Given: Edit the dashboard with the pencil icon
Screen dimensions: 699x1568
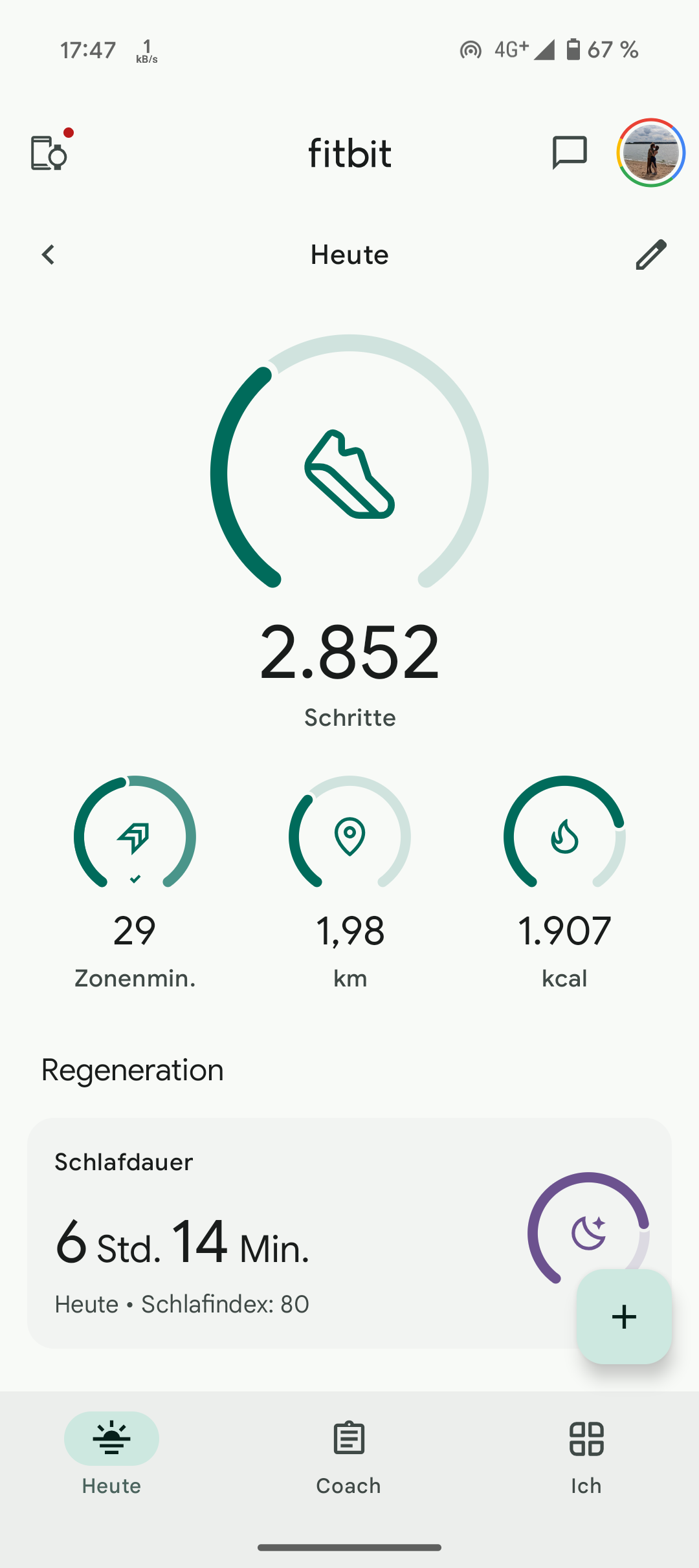Looking at the screenshot, I should pyautogui.click(x=651, y=255).
